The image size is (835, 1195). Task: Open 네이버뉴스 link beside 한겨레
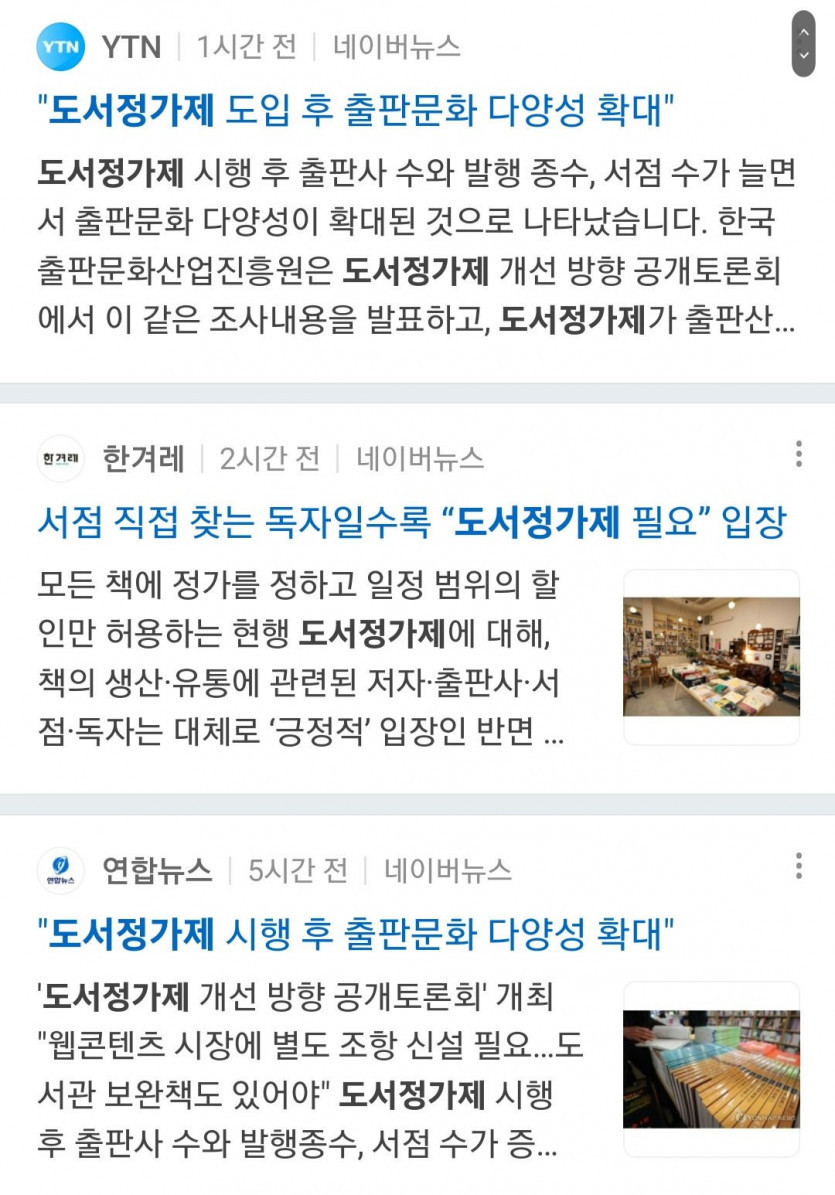pos(420,459)
